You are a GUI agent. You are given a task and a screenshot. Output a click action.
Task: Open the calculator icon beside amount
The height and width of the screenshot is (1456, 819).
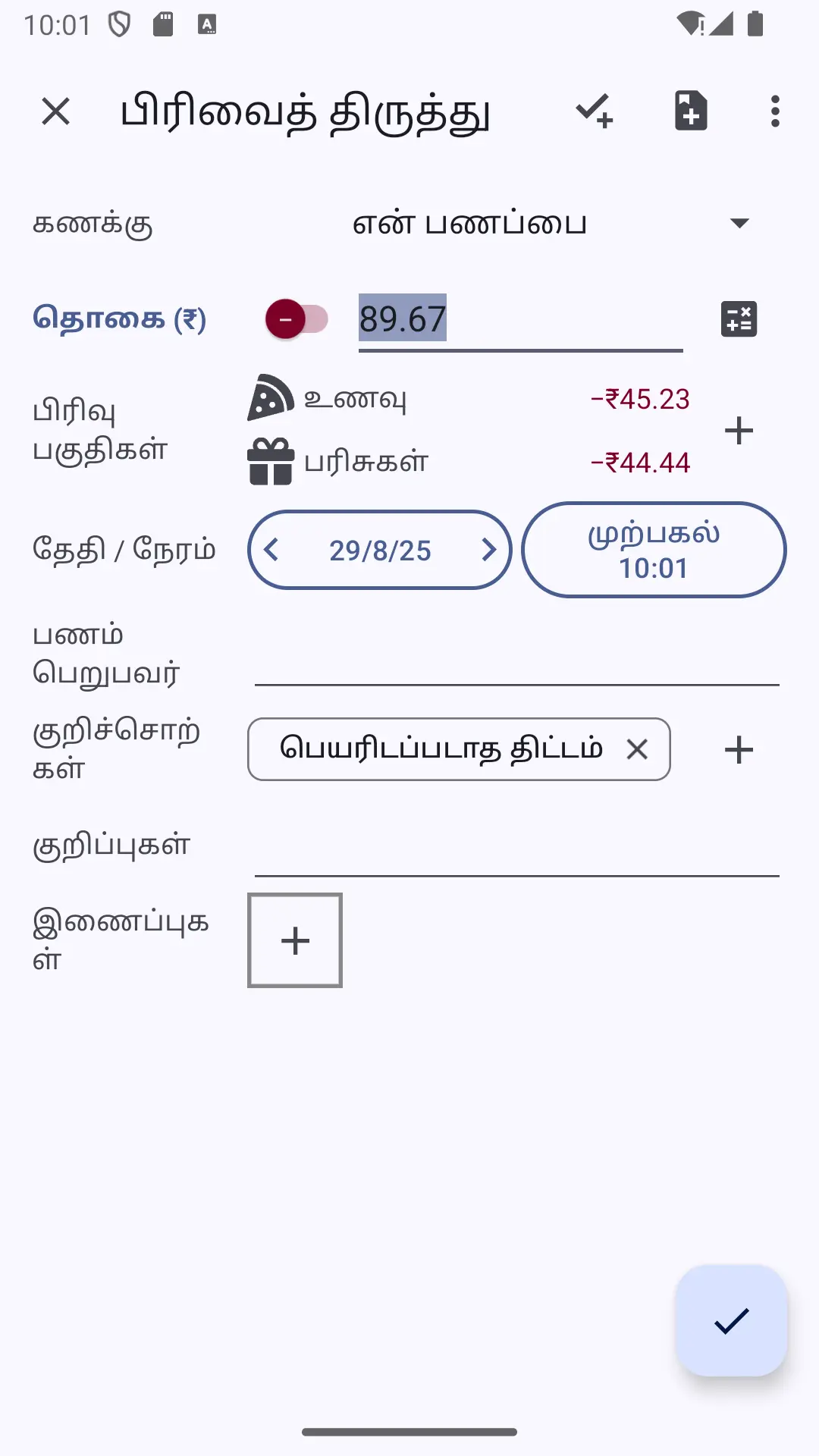tap(739, 319)
